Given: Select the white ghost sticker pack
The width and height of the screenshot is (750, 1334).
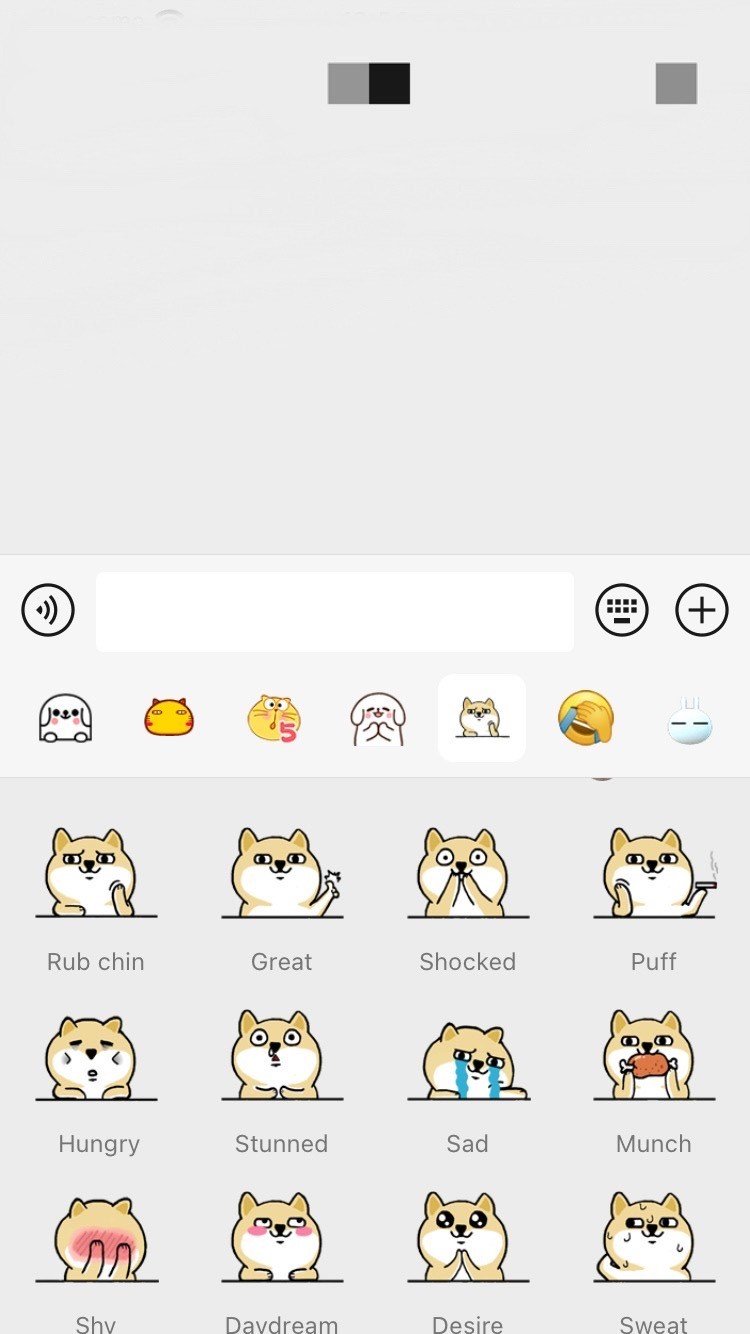Looking at the screenshot, I should tap(65, 718).
